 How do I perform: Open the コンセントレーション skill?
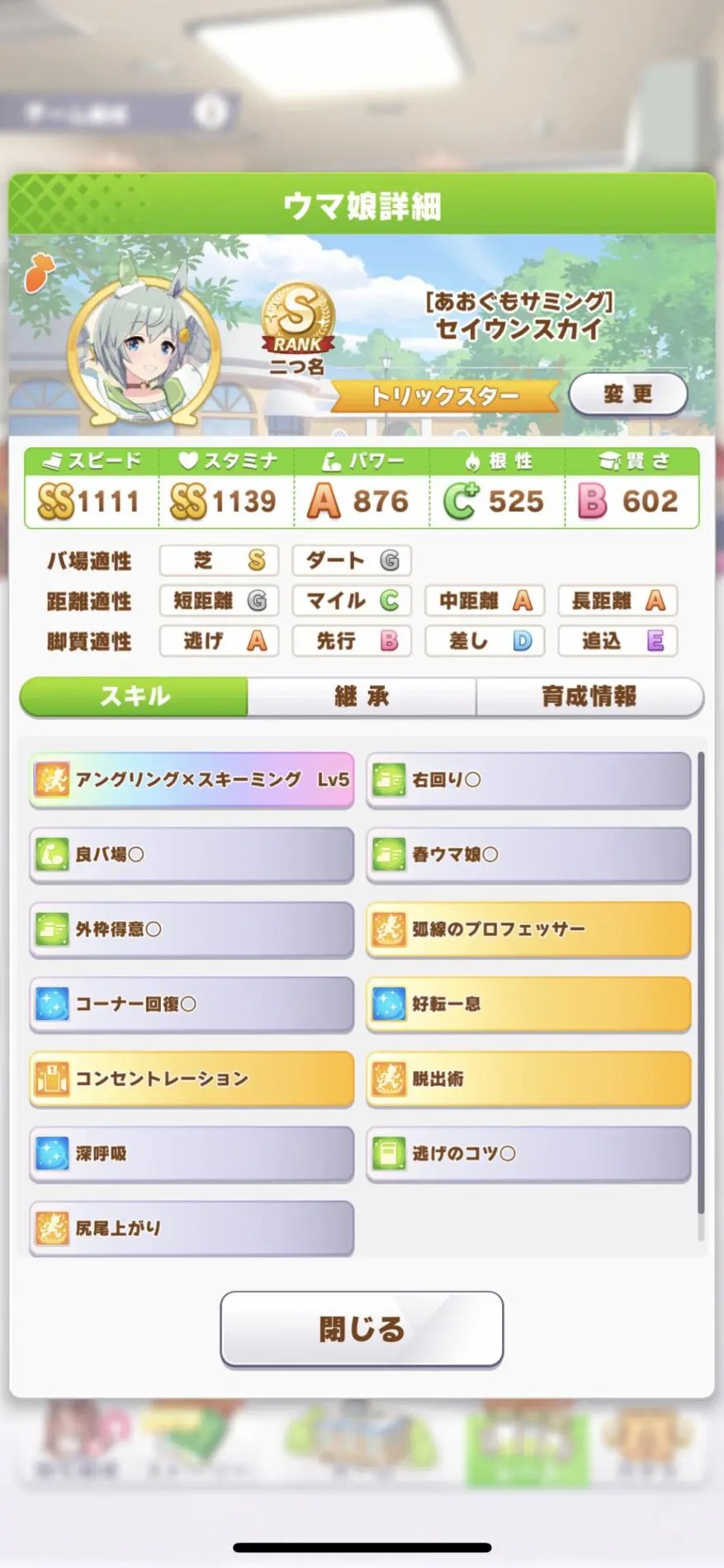192,1079
